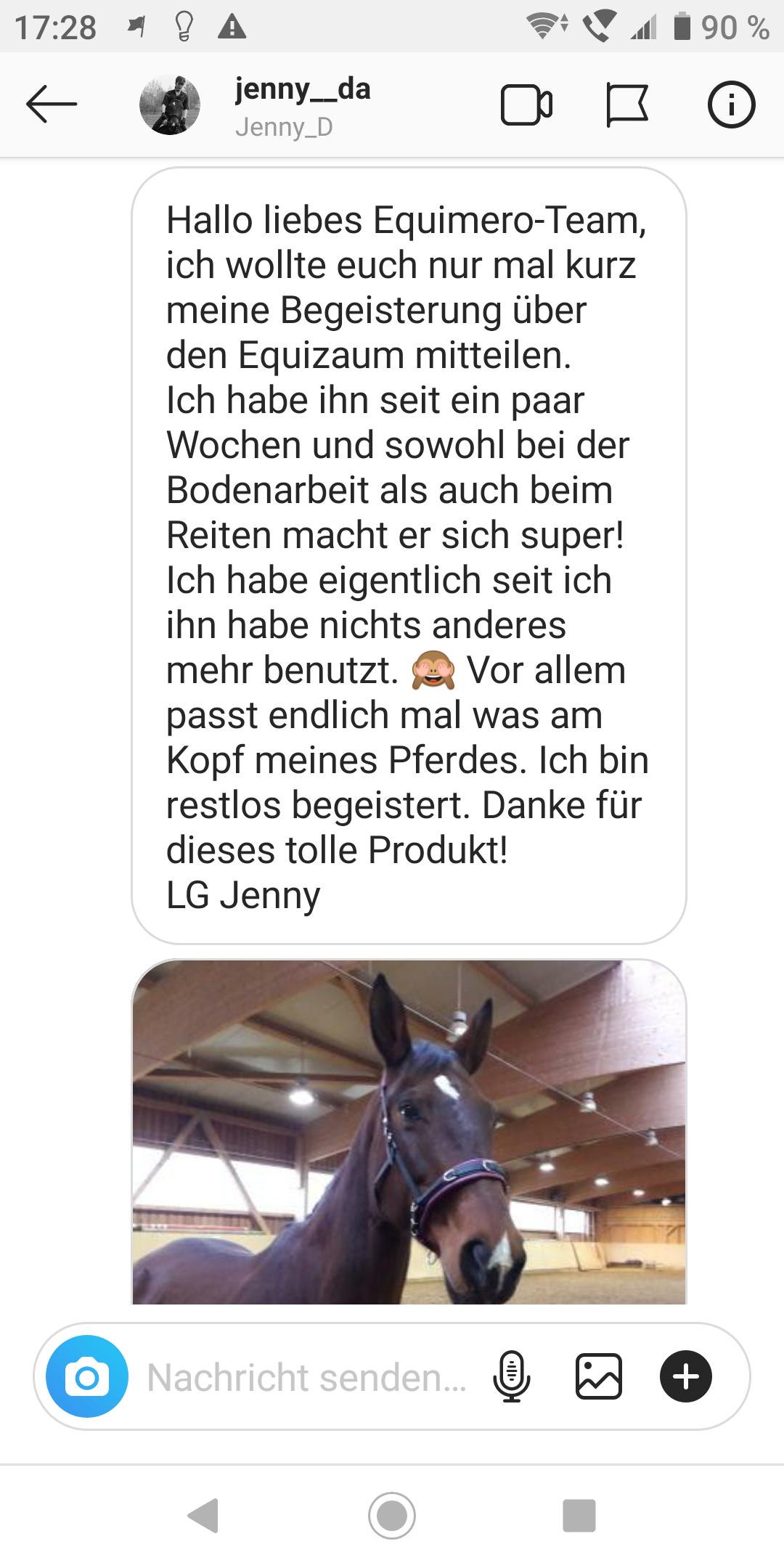The height and width of the screenshot is (1568, 784).
Task: Go to the Android home screen
Action: pos(392,1516)
